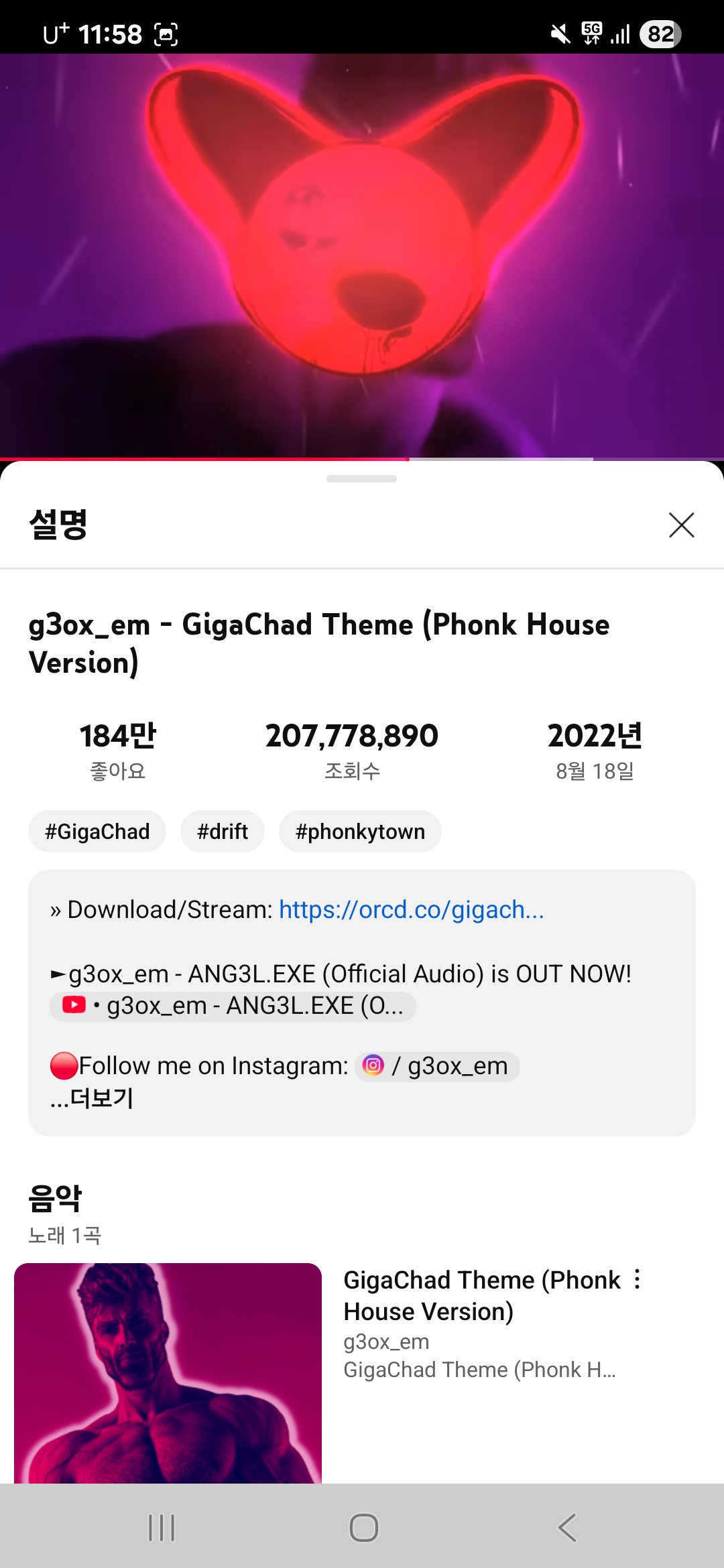Tap the #phonkytown hashtag chip
The height and width of the screenshot is (1568, 724).
pyautogui.click(x=360, y=832)
